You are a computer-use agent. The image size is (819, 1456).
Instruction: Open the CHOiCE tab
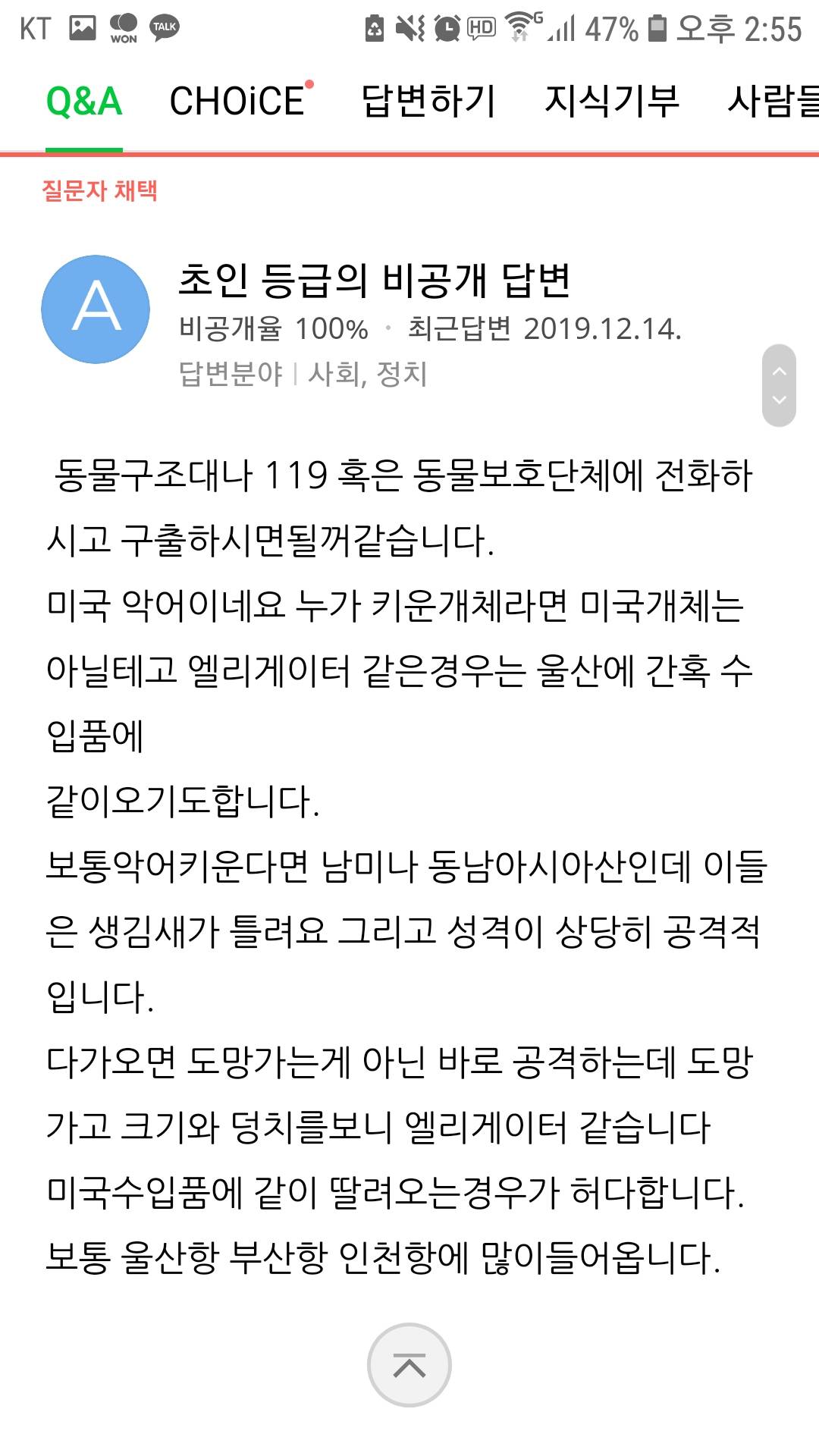pos(238,102)
